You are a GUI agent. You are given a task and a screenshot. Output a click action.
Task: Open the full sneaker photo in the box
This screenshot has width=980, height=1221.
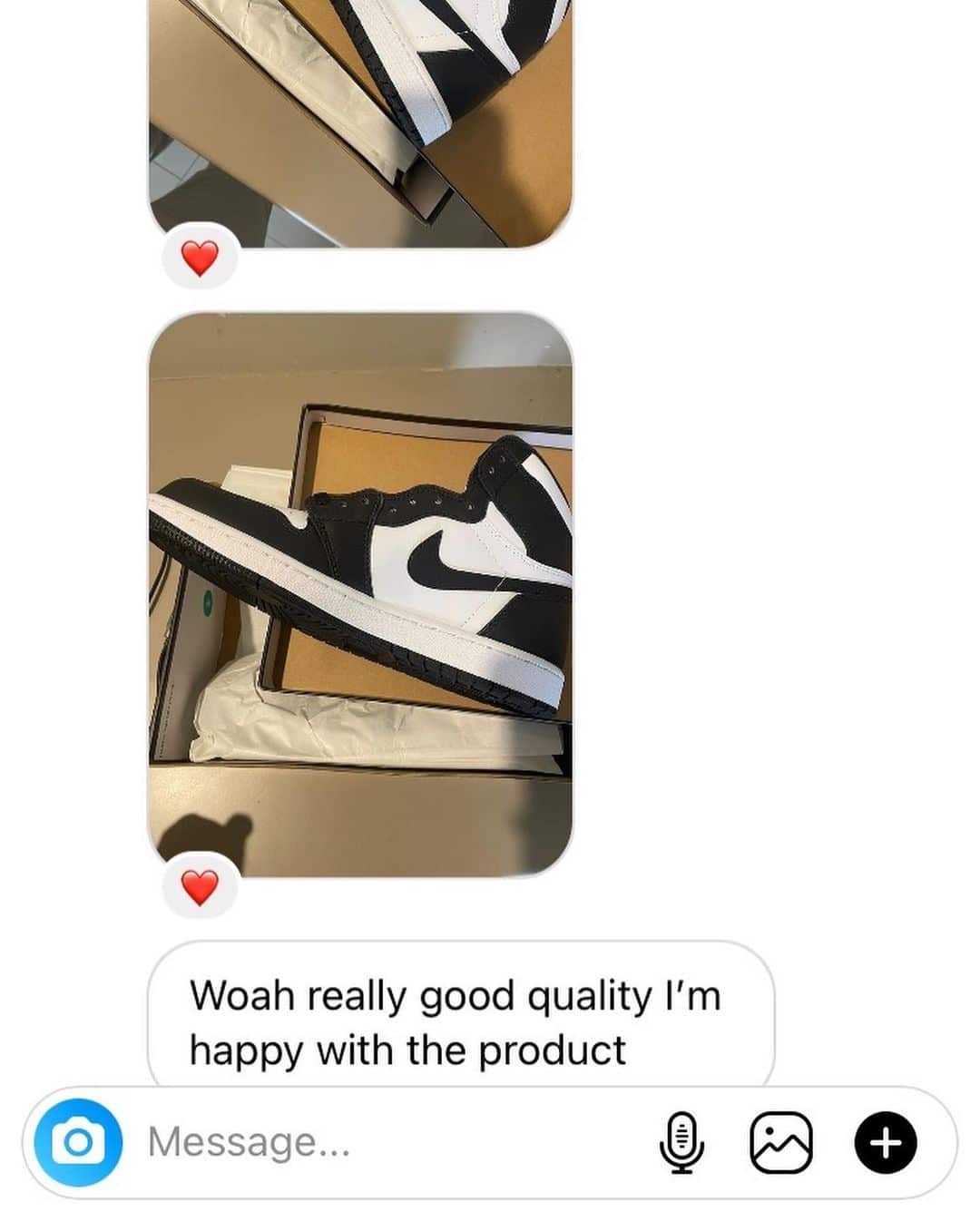point(360,594)
